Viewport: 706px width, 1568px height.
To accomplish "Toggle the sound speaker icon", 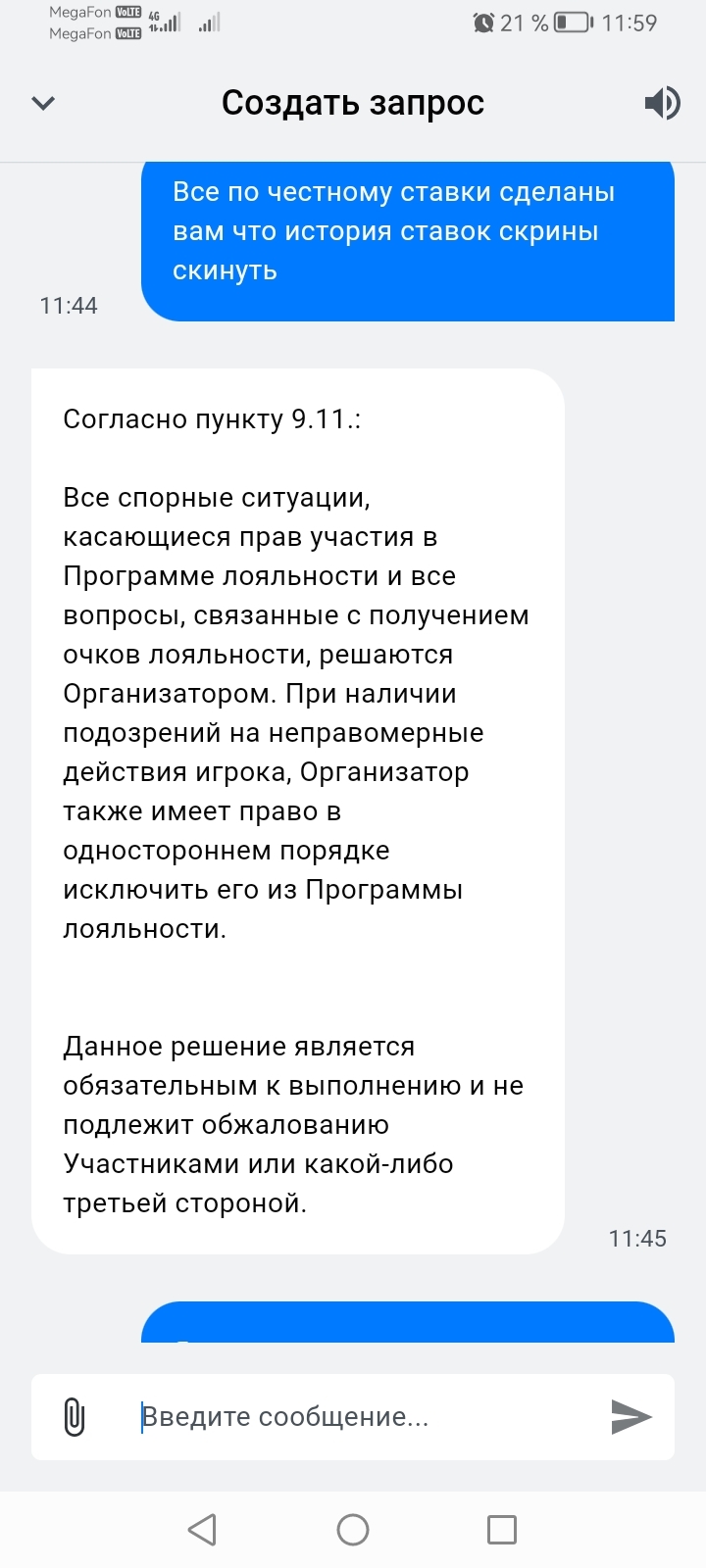I will (x=662, y=103).
